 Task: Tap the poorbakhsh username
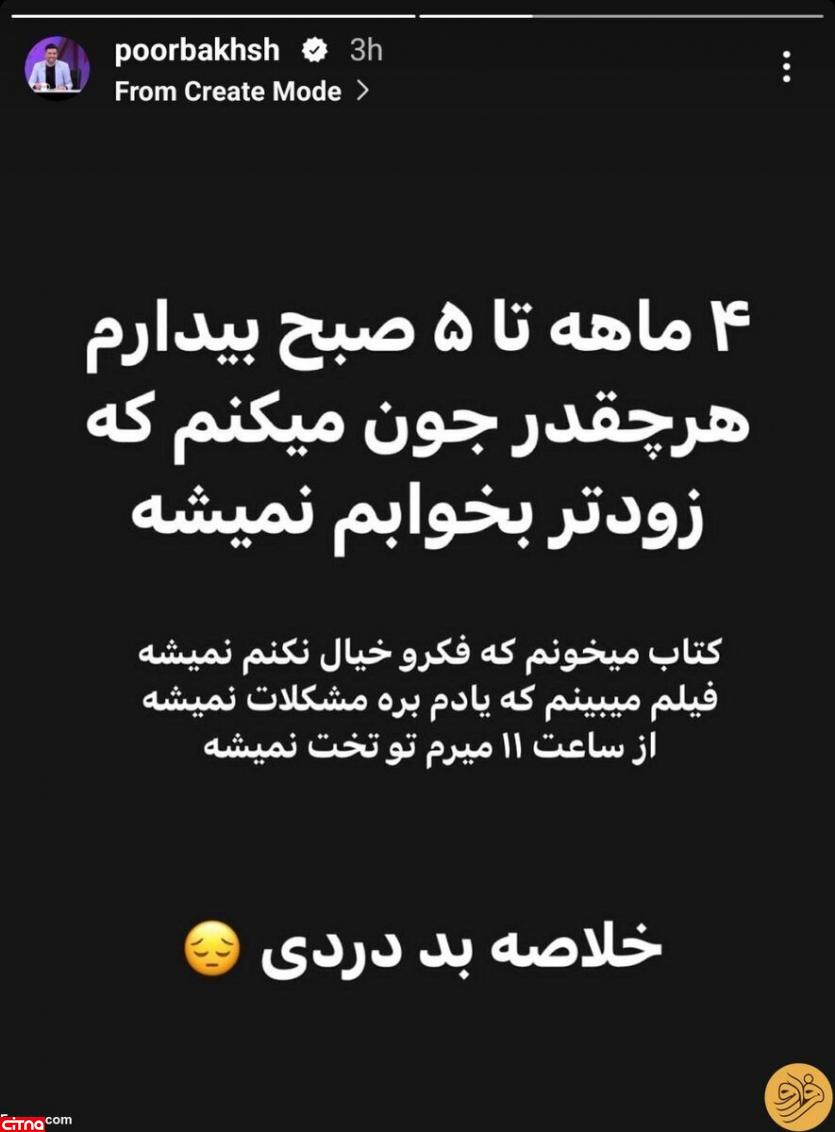click(196, 49)
